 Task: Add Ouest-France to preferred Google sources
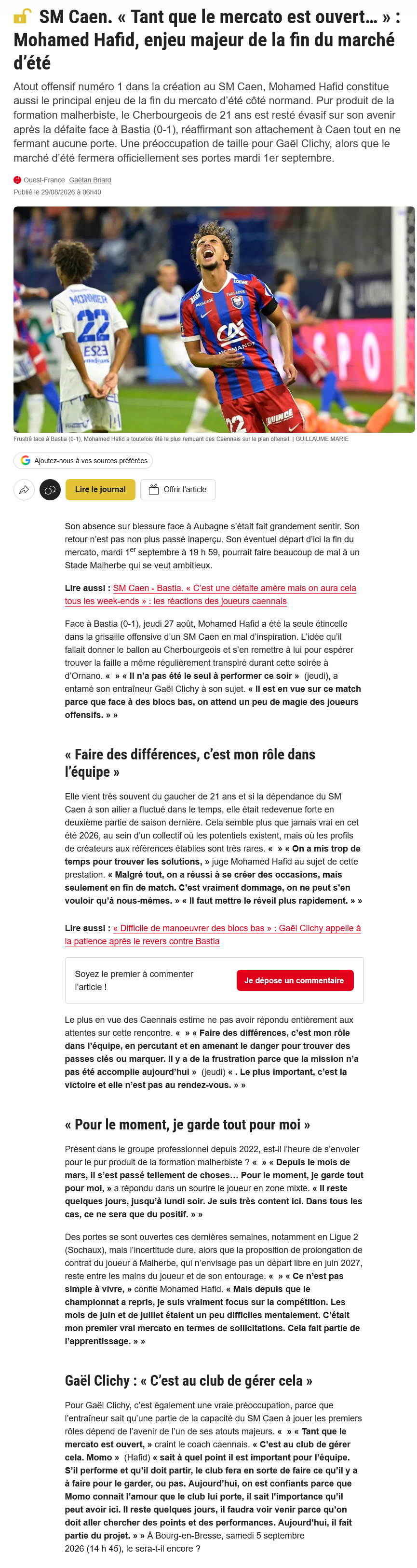83,461
